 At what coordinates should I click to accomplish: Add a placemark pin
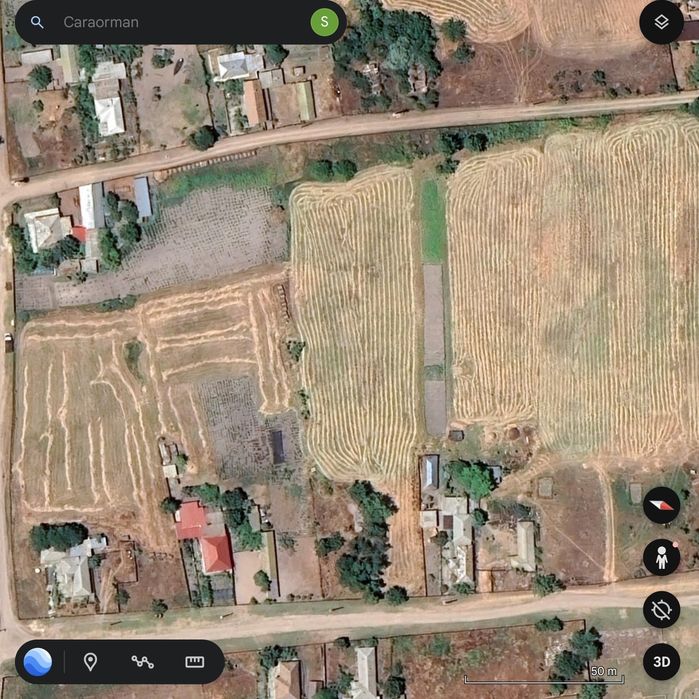coord(90,661)
